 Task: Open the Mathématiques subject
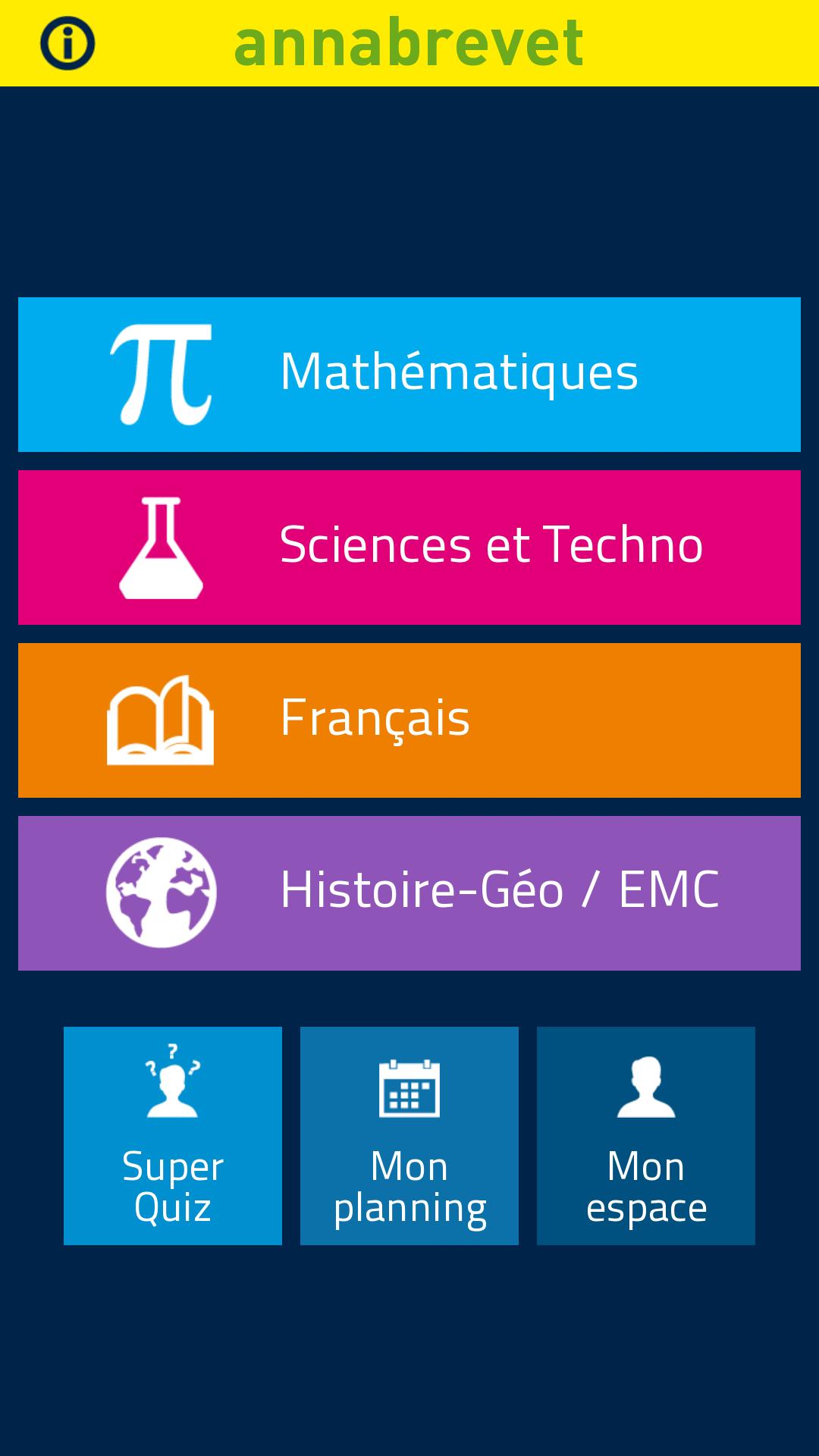(409, 375)
